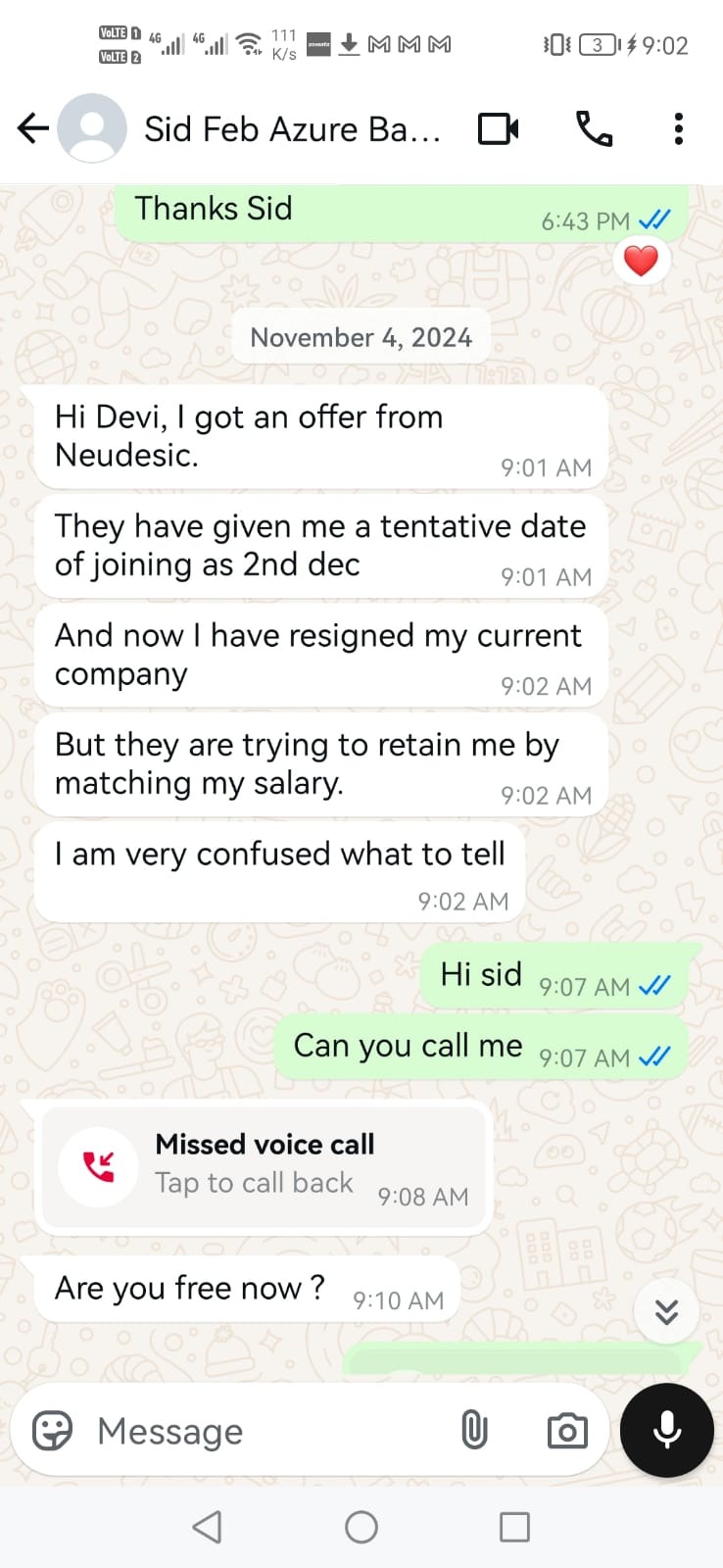
Task: View the heart reaction on Thanks Sid
Action: tap(641, 261)
